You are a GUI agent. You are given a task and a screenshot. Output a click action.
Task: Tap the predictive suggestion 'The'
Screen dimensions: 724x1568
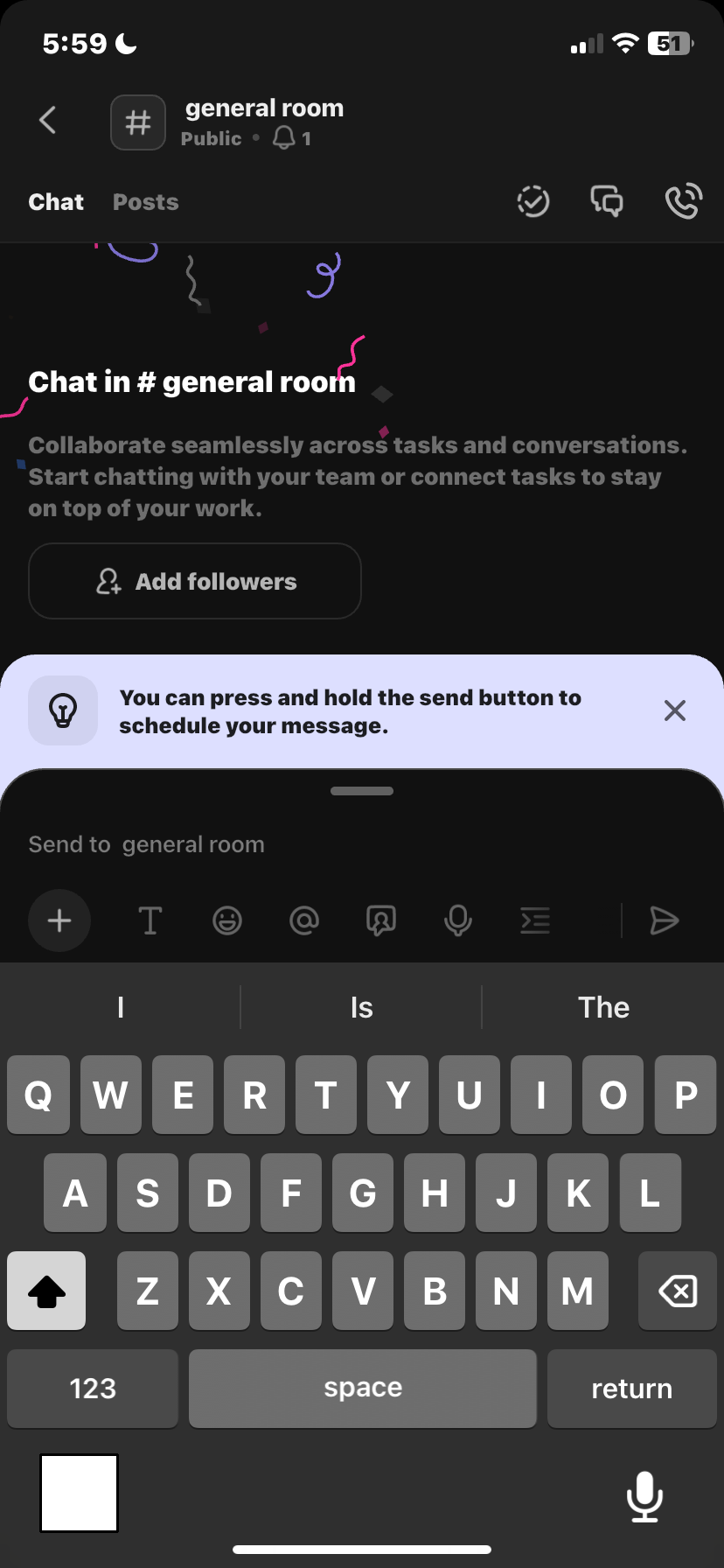(x=603, y=1007)
